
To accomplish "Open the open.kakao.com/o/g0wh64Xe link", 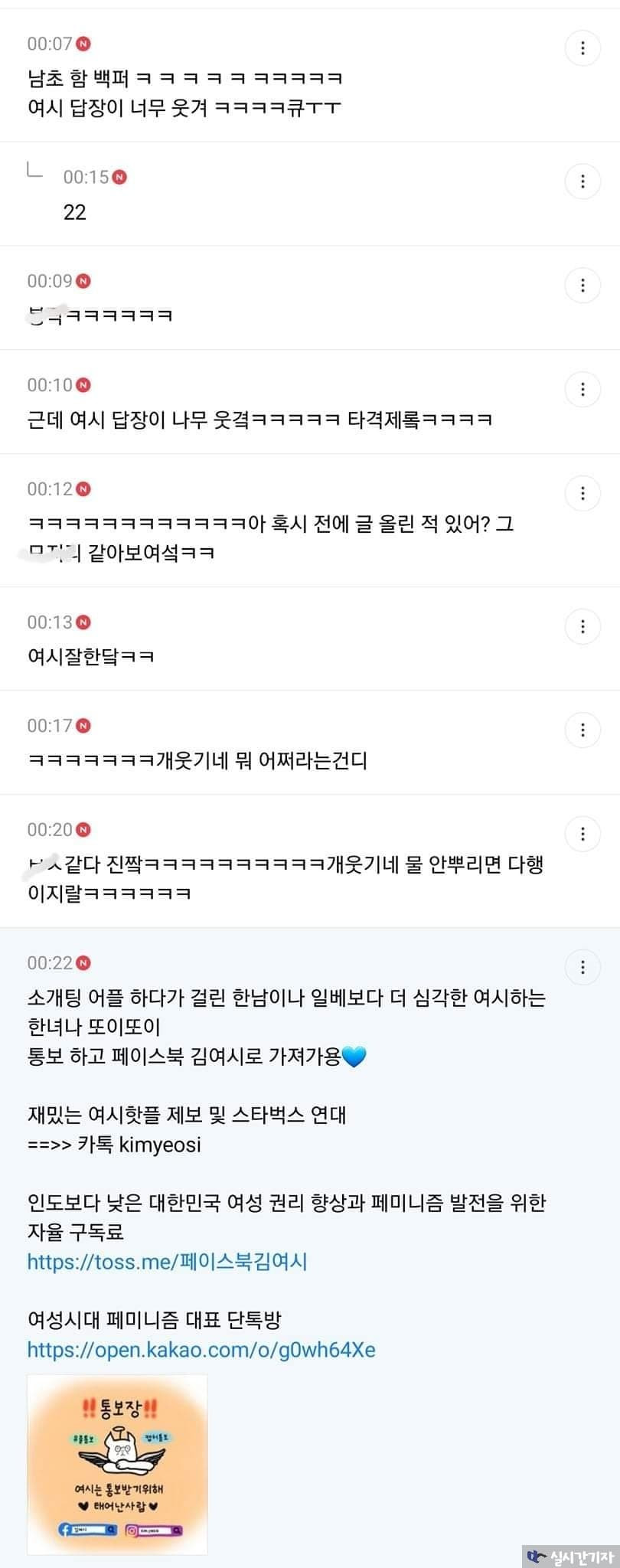I will 201,1349.
